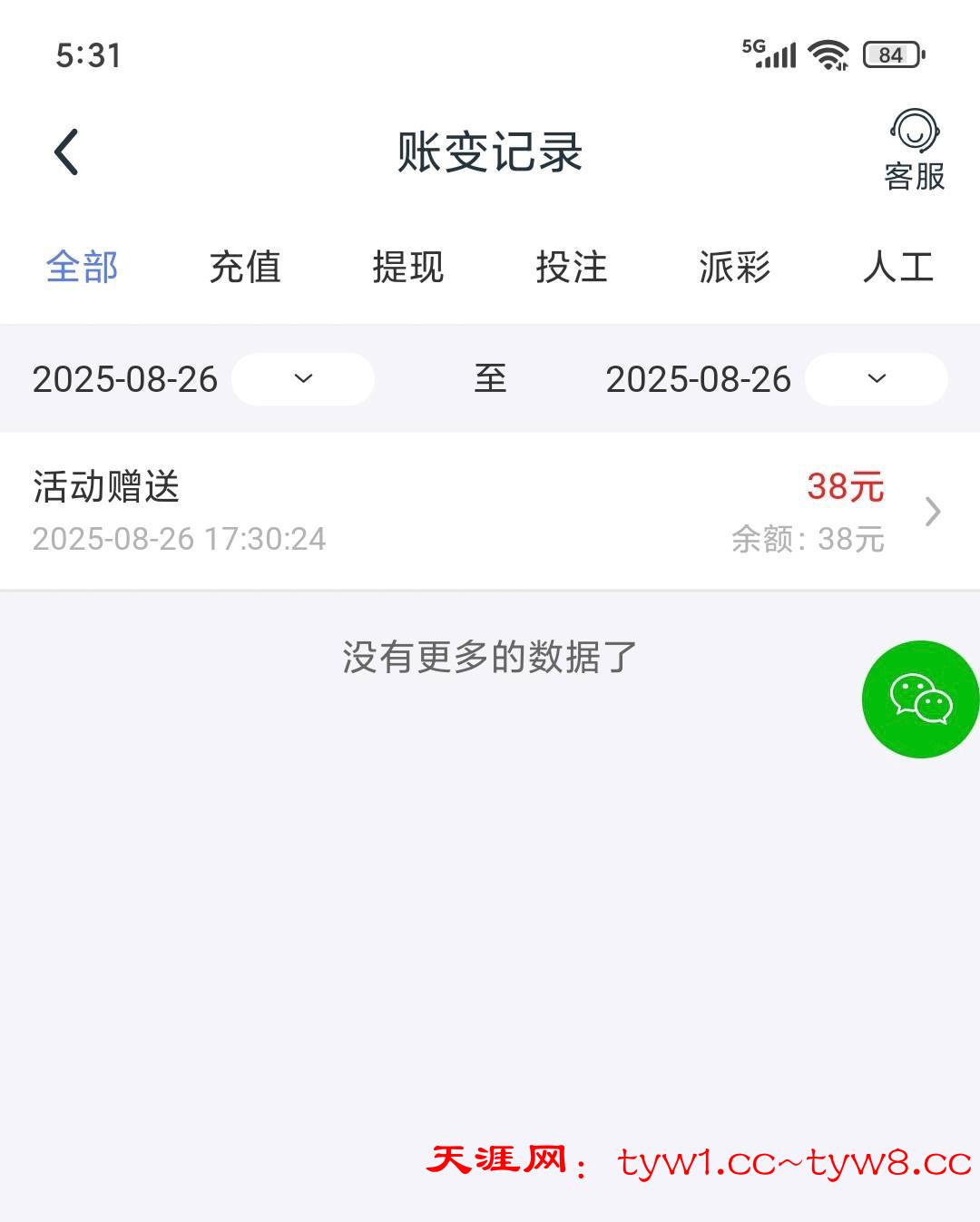Switch to the 全部 tab
Image resolution: width=980 pixels, height=1222 pixels.
[82, 267]
